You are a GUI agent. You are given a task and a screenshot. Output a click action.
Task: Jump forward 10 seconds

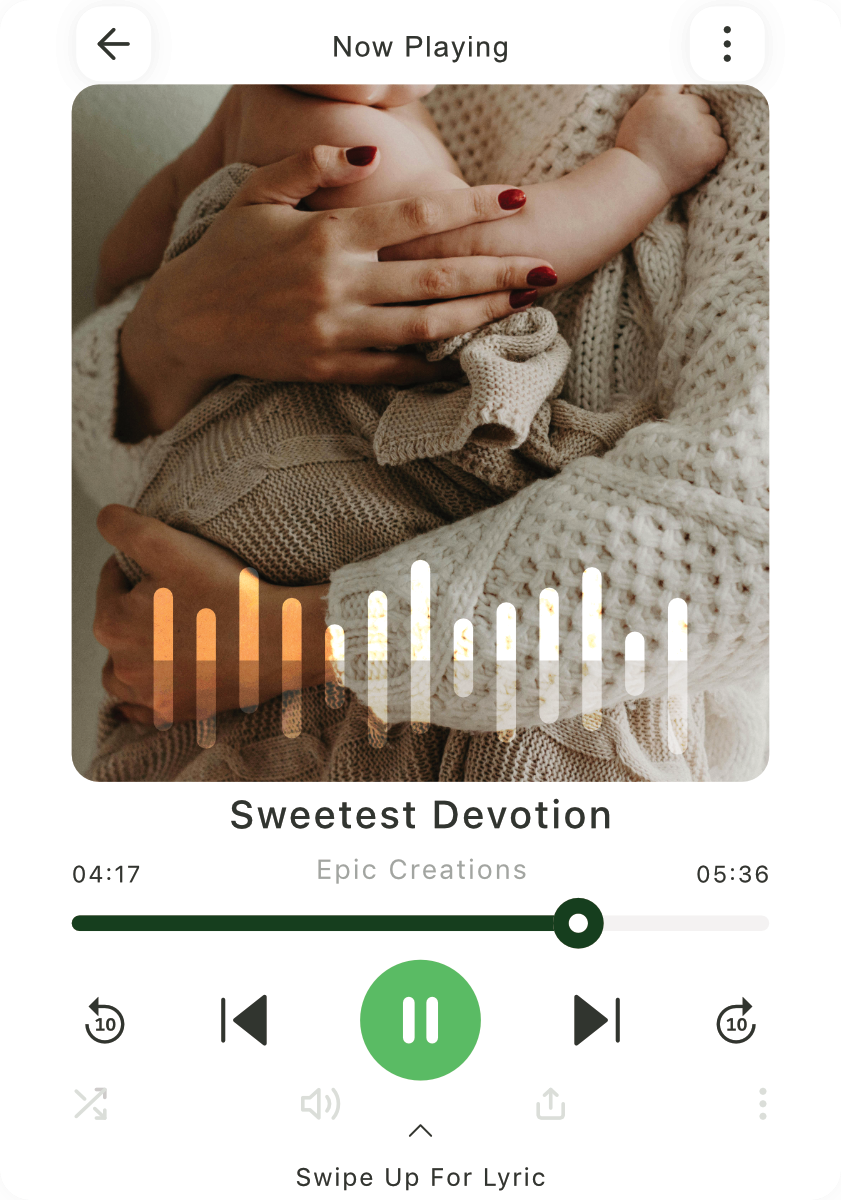coord(737,1021)
